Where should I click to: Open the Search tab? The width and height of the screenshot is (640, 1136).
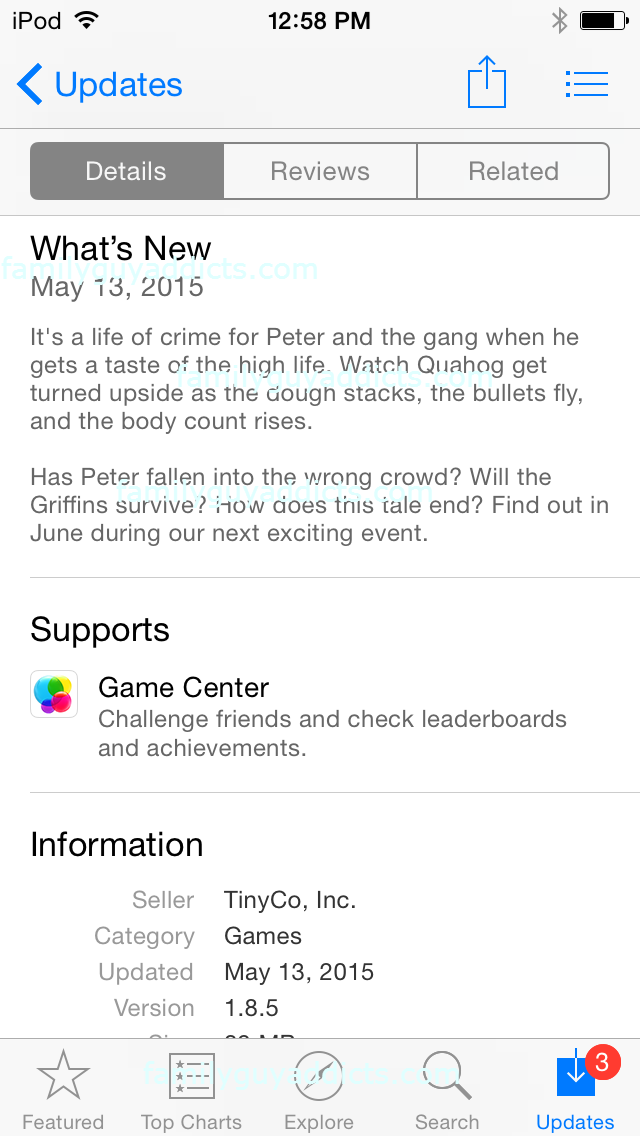pyautogui.click(x=447, y=1090)
